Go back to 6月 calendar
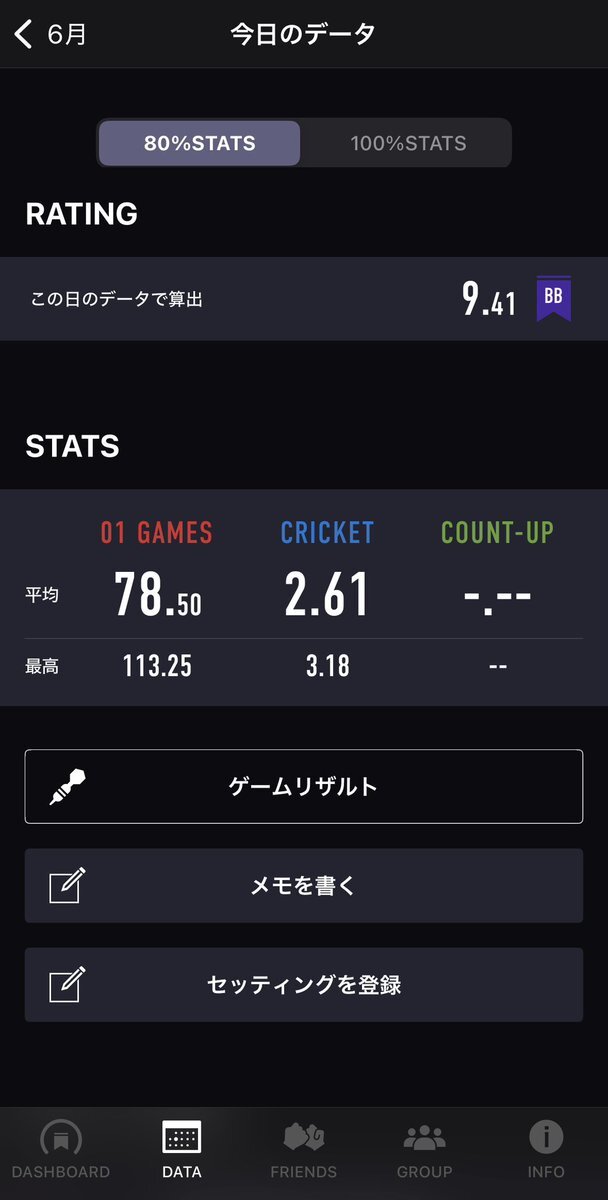This screenshot has height=1200, width=608. click(51, 34)
